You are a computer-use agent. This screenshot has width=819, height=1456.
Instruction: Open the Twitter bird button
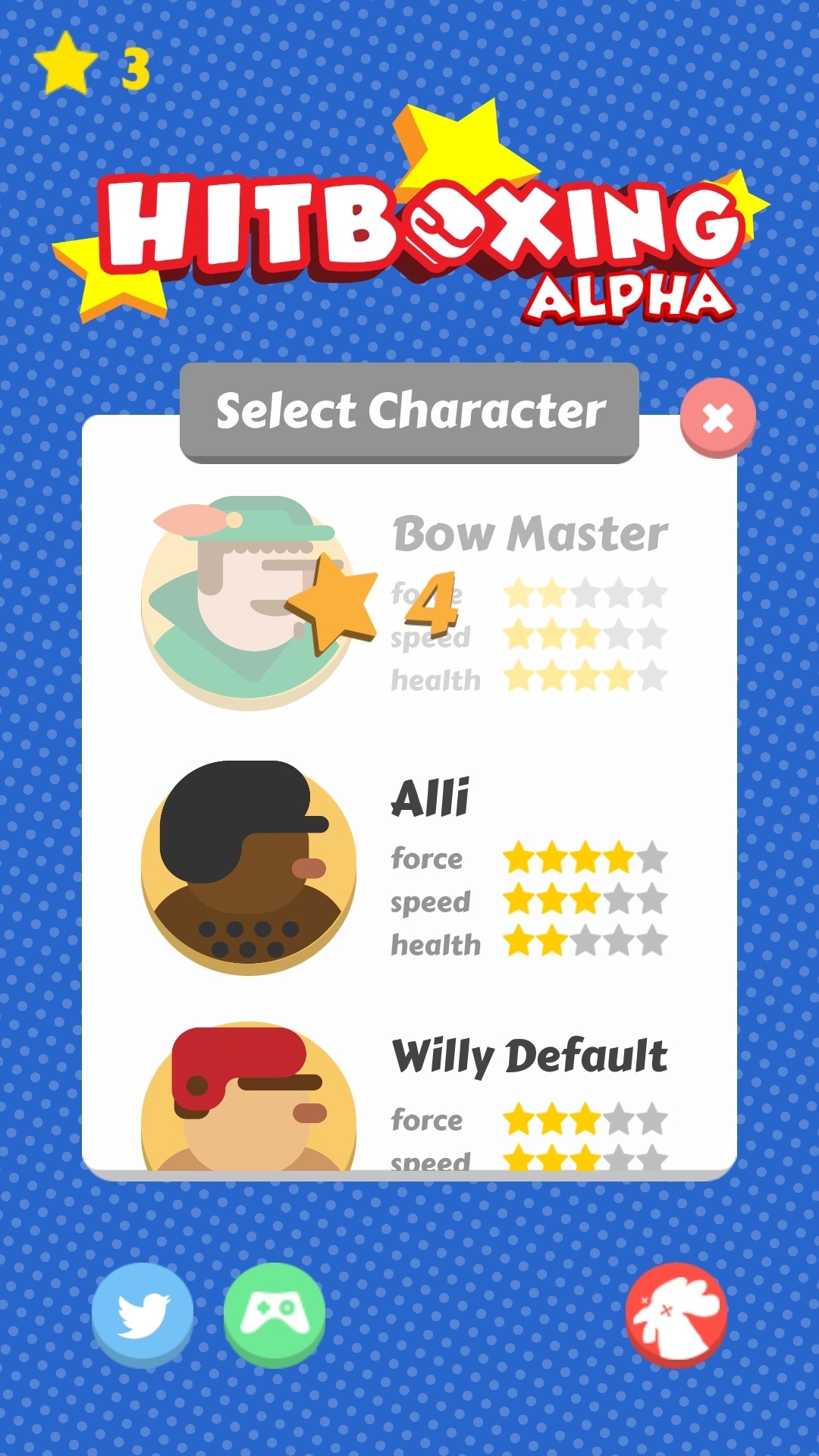pos(143,1313)
